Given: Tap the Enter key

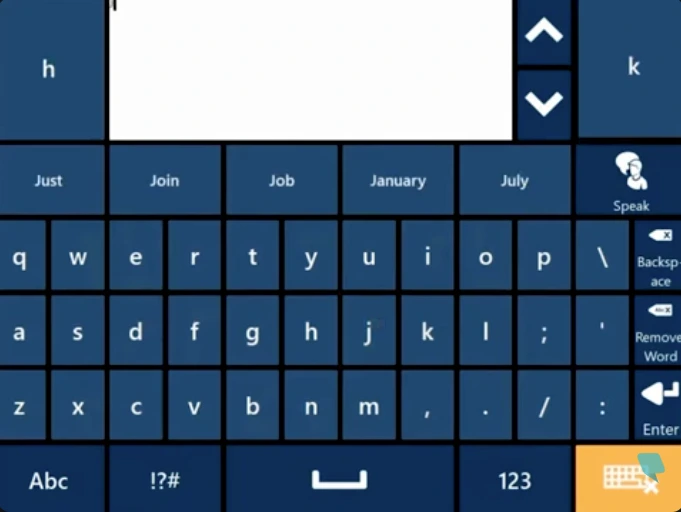Looking at the screenshot, I should 657,405.
